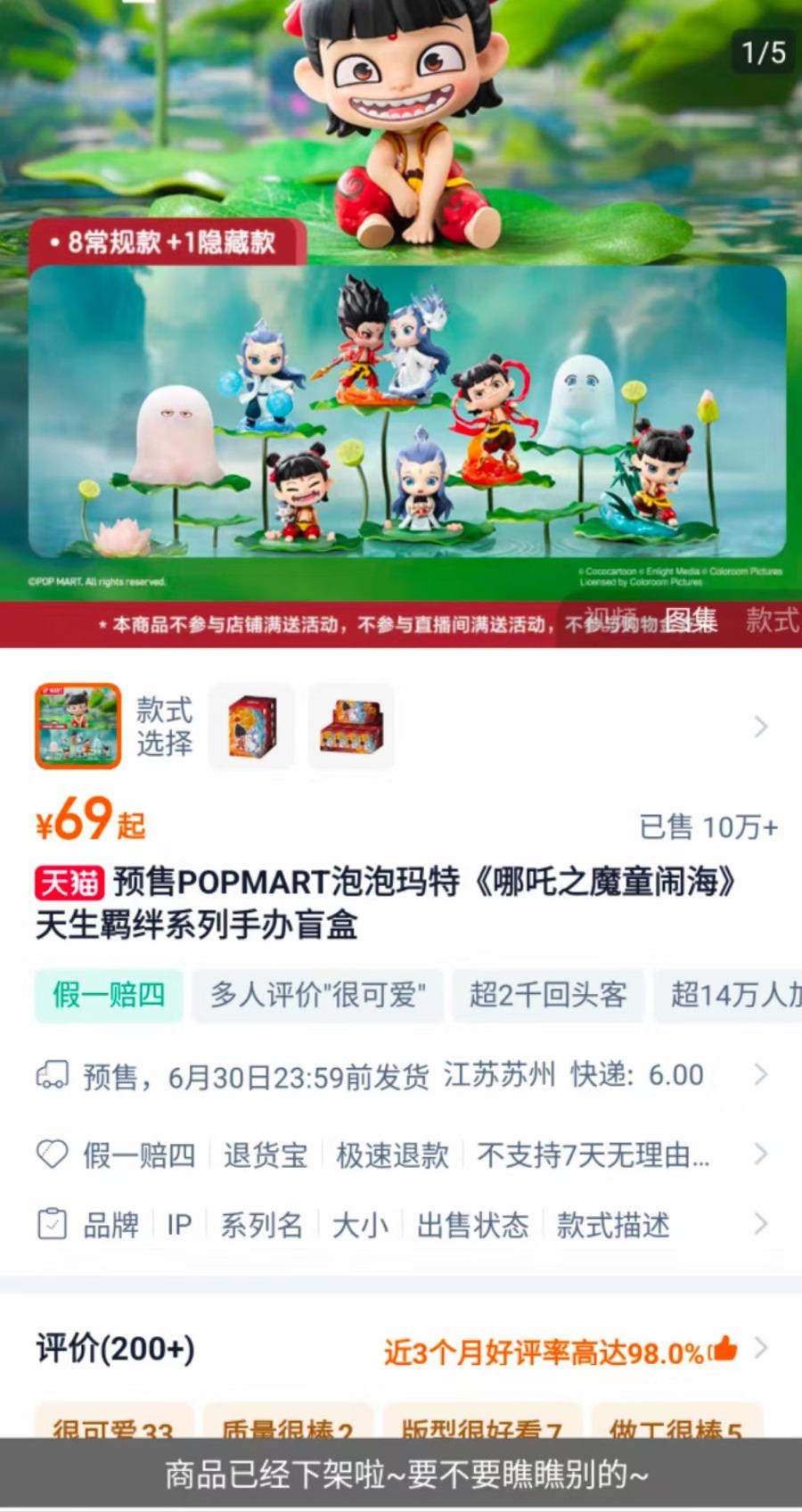This screenshot has height=1512, width=802.
Task: Switch to the 款式 tab
Action: [772, 620]
